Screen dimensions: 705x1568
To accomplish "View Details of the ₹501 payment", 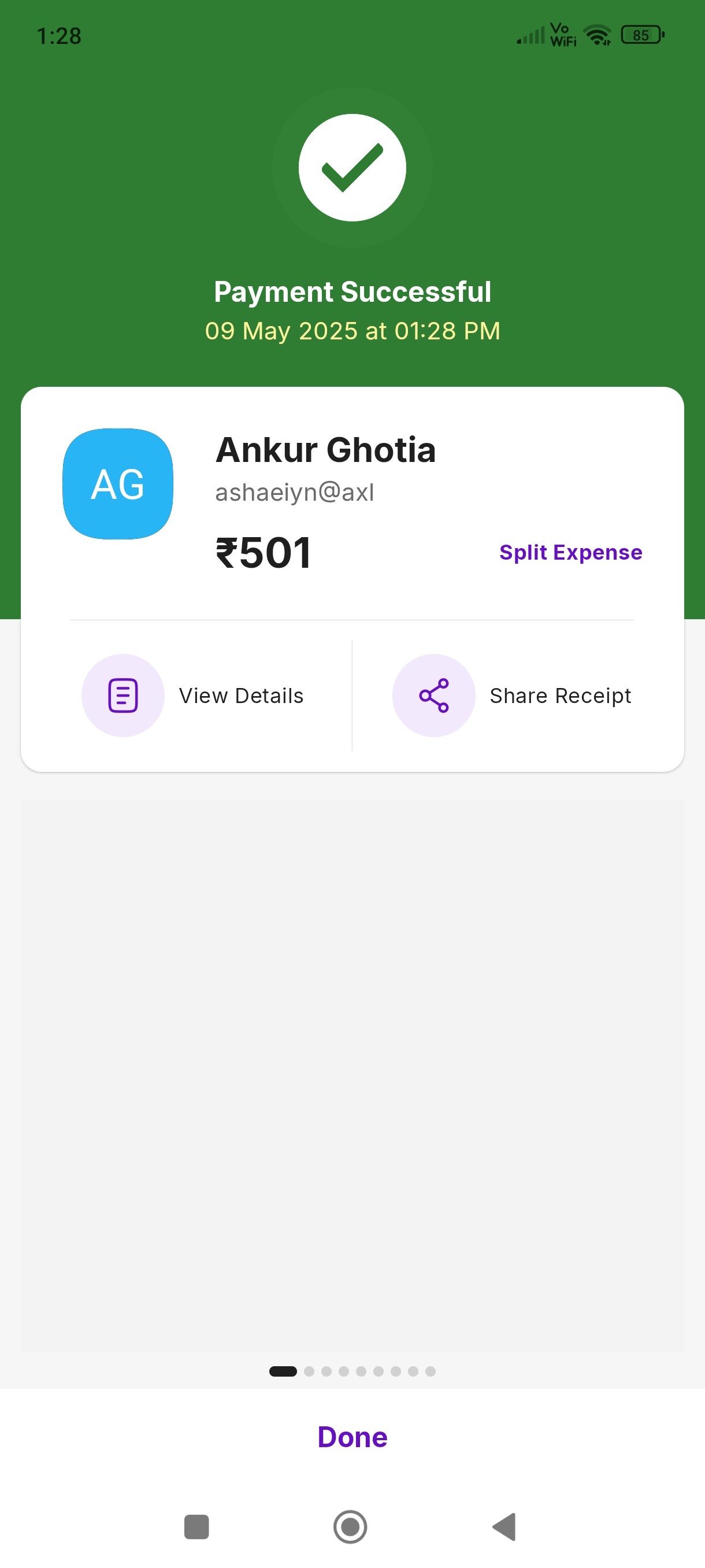I will point(192,695).
